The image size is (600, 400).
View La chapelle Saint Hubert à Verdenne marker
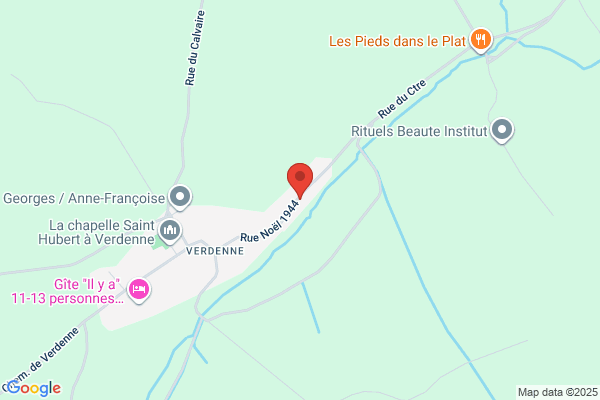point(170,231)
